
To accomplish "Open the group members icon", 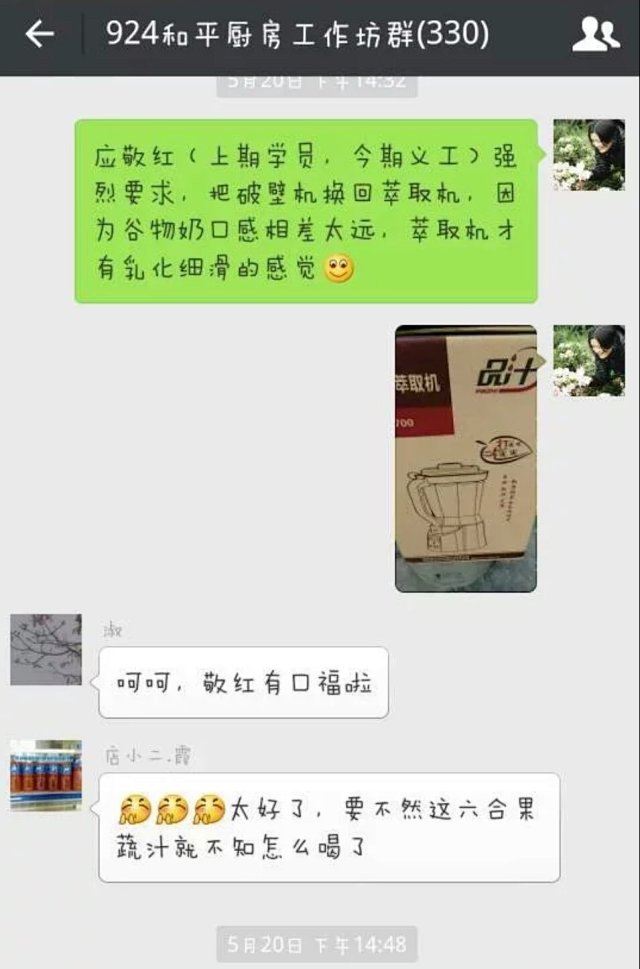I will click(x=595, y=36).
